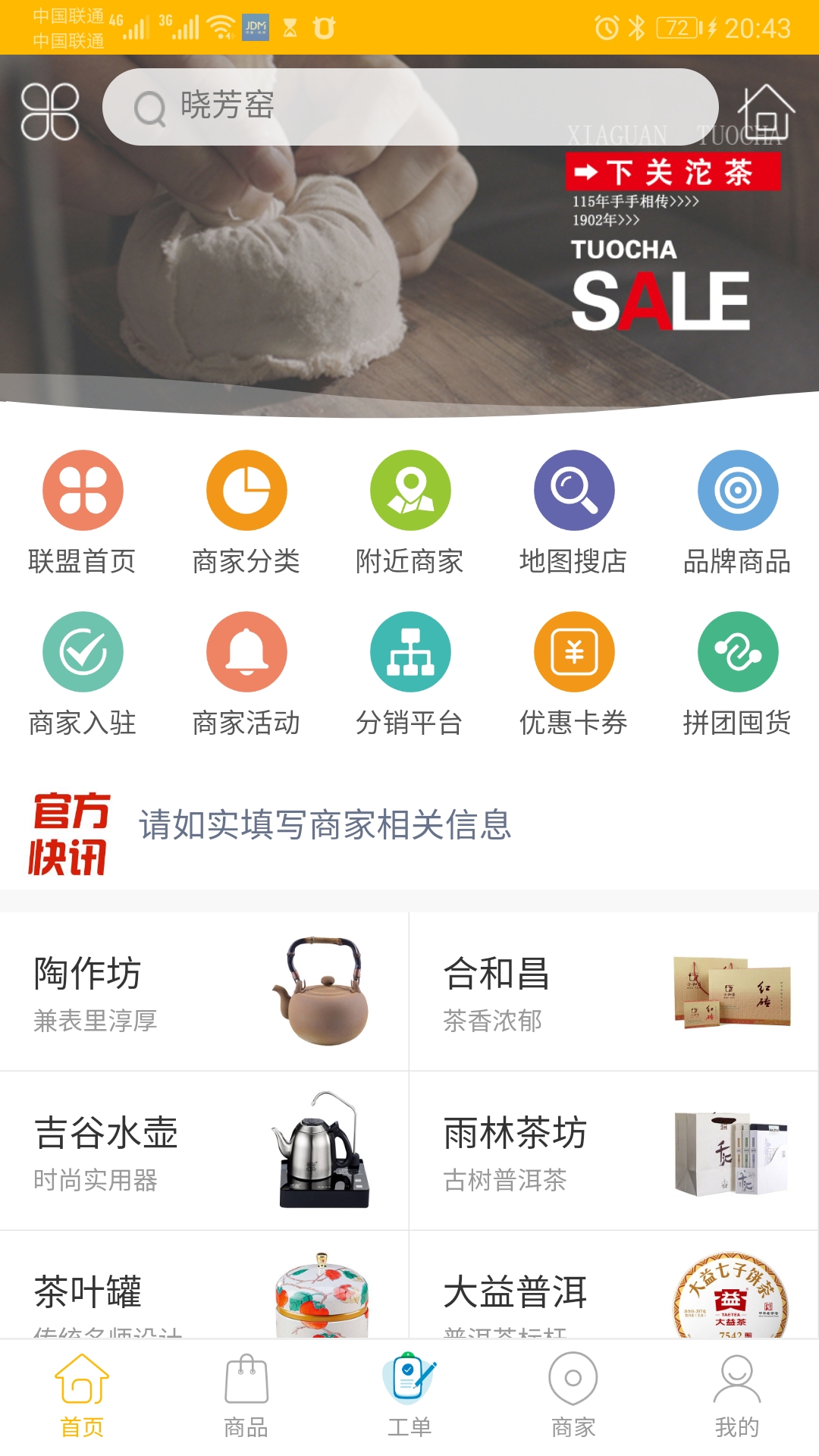Browse 品牌商品
This screenshot has height=1456, width=819.
click(x=737, y=513)
